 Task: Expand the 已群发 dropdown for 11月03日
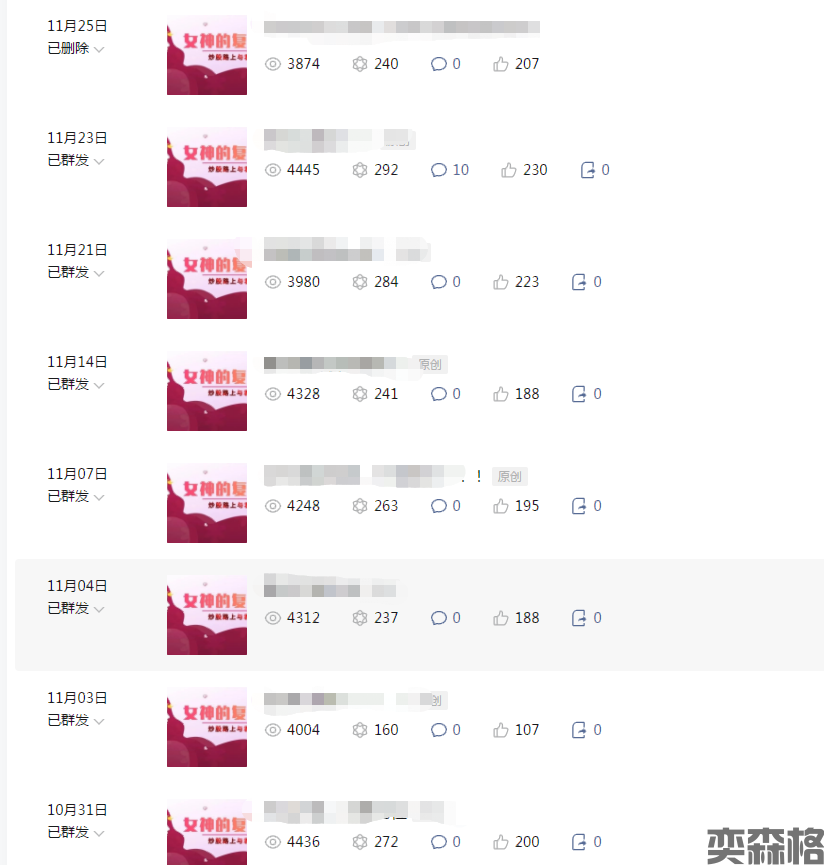click(x=99, y=721)
